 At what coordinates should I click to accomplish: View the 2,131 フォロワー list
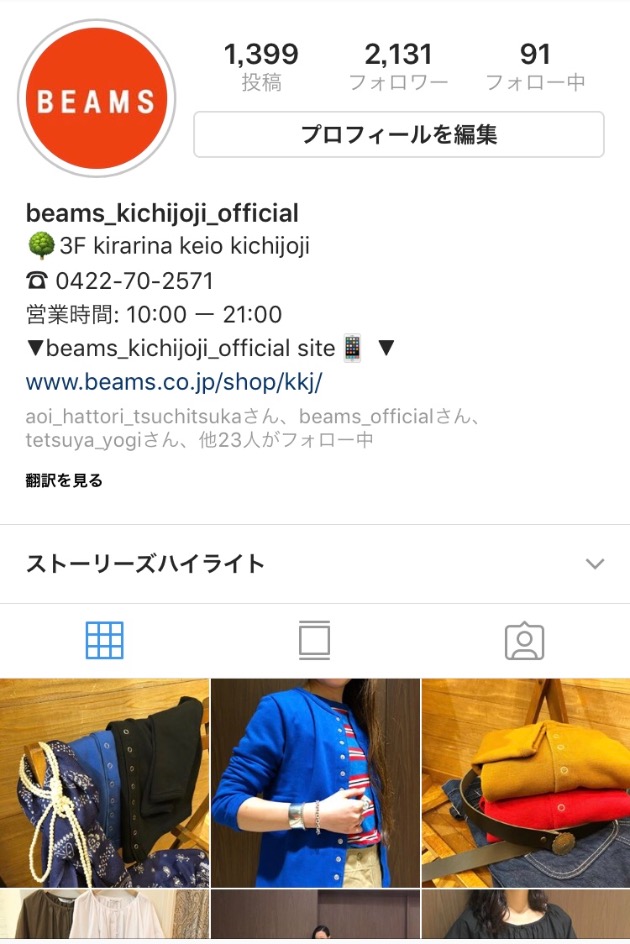coord(398,67)
